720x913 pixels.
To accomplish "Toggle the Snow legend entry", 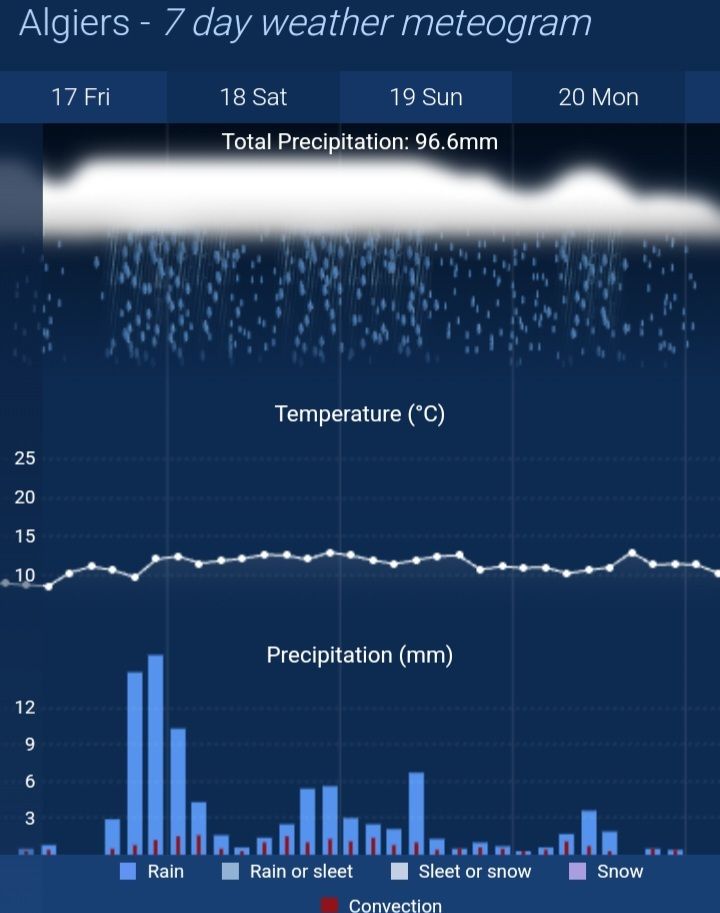I will pos(606,871).
